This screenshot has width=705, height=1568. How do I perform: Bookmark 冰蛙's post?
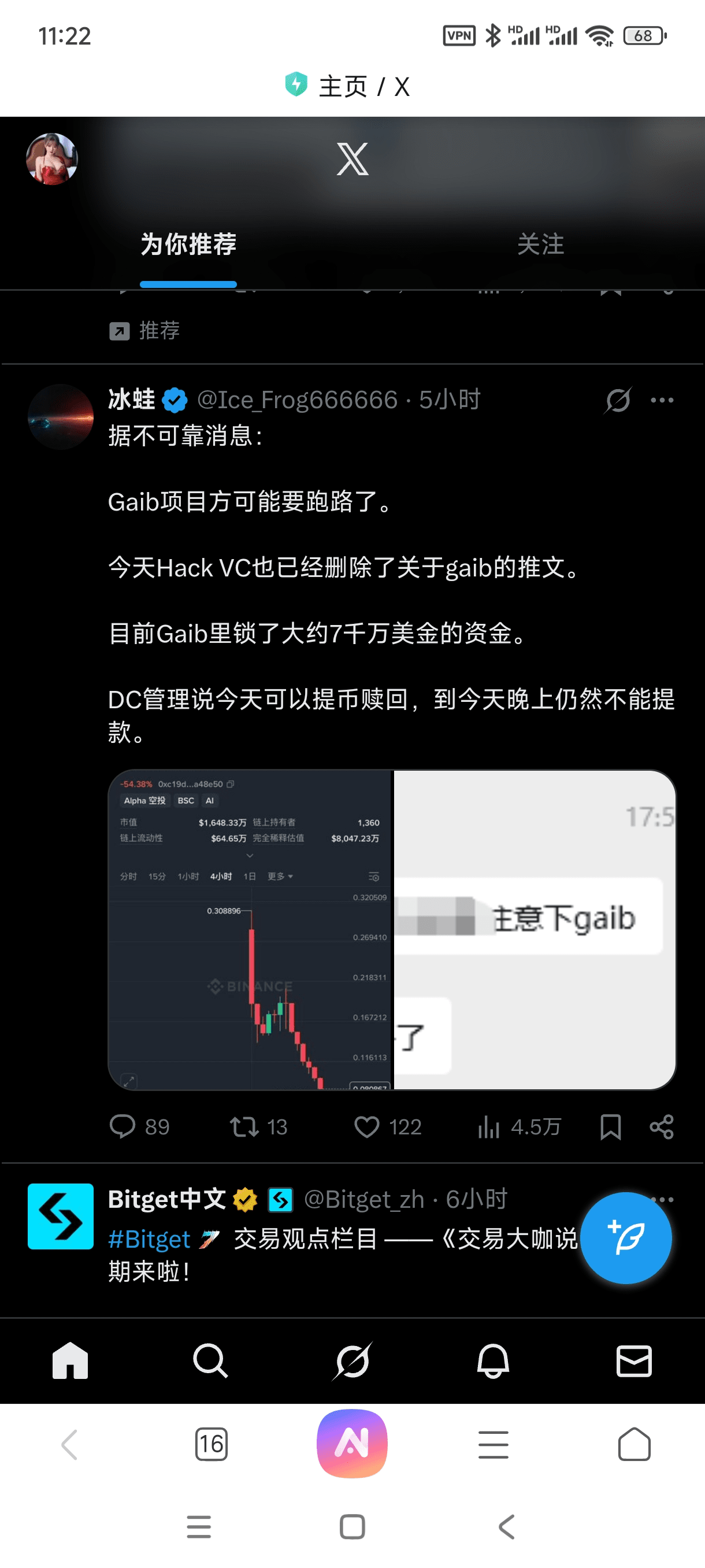pos(610,1127)
